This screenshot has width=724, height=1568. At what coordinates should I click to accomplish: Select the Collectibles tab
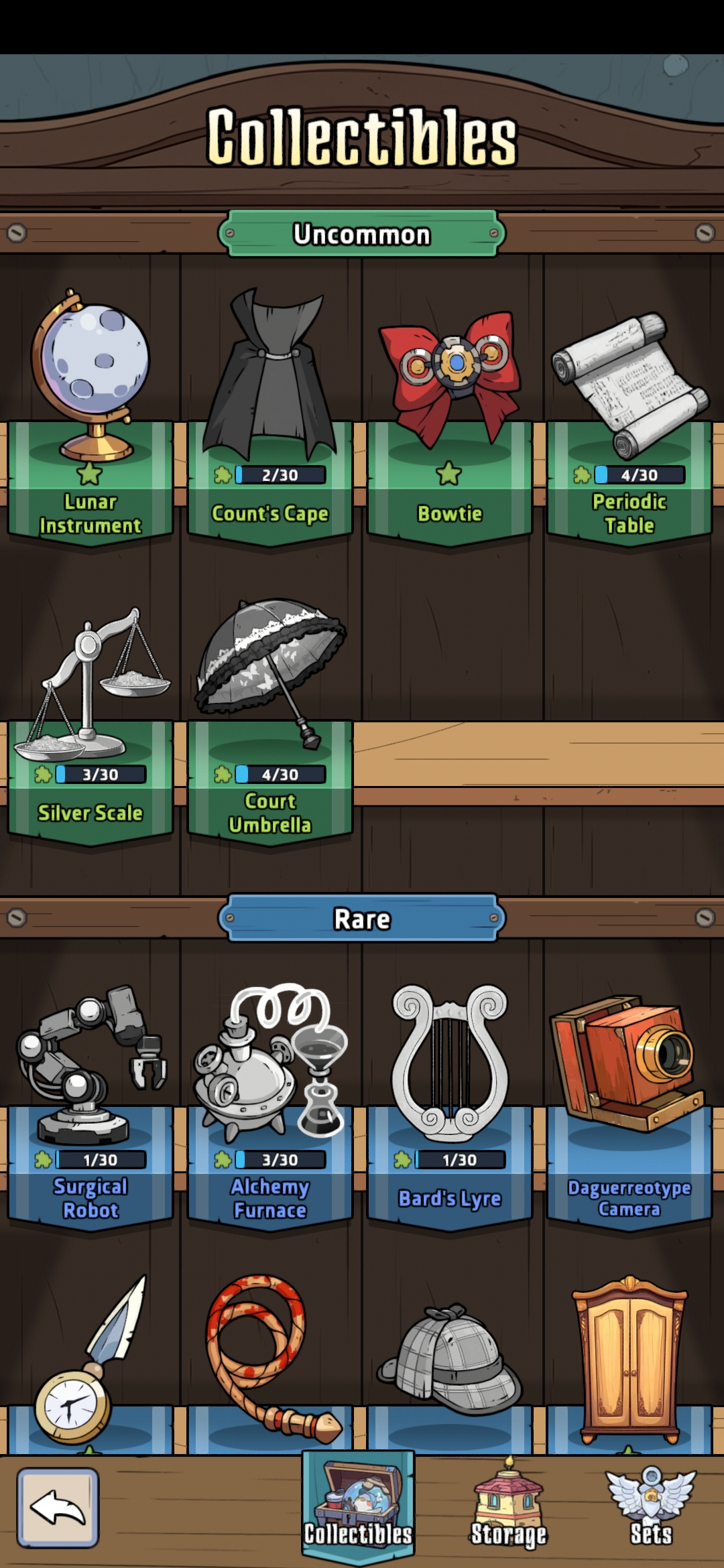[x=358, y=1504]
